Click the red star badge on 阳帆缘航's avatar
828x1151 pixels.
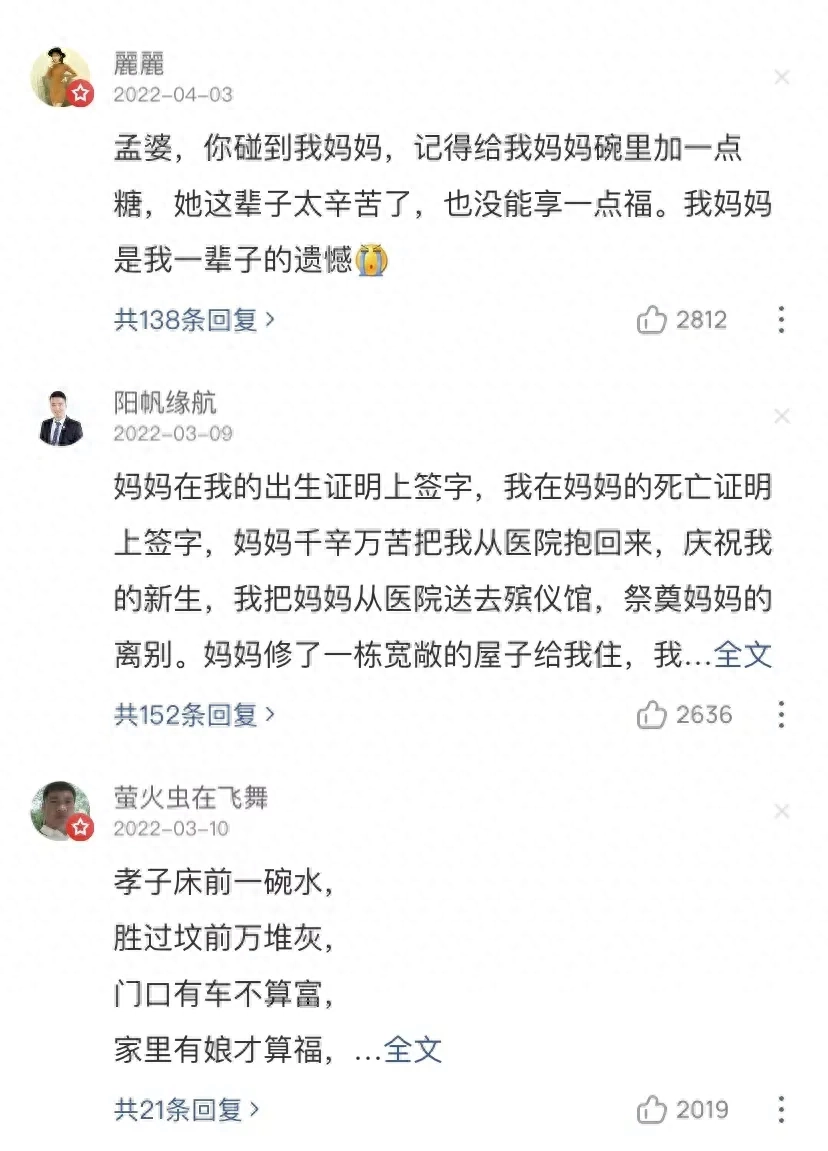(x=79, y=436)
